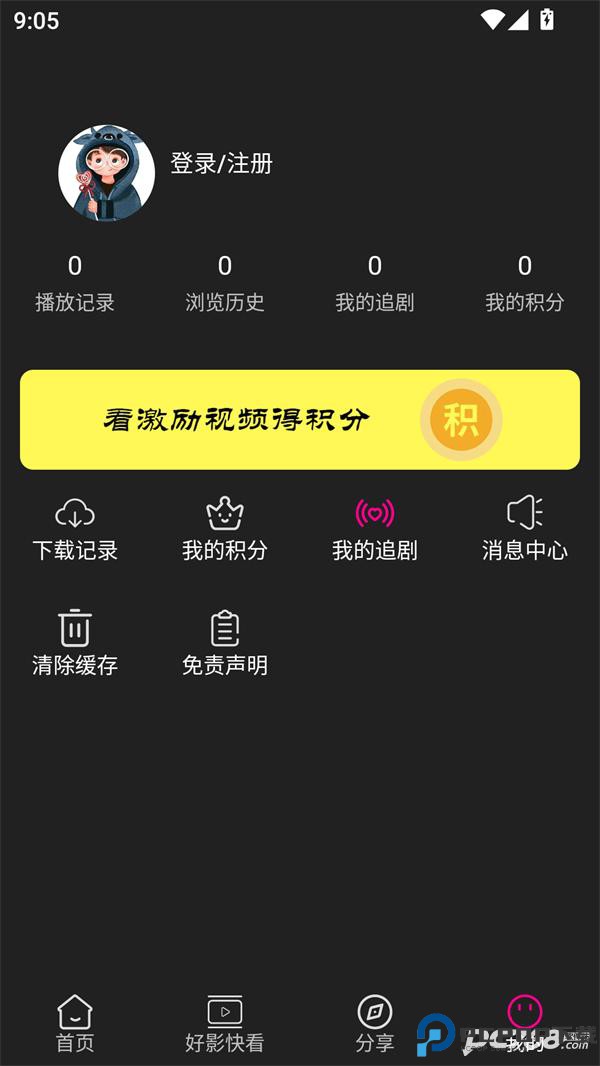Tap the 看激励视频得积分 yellow banner

click(300, 420)
